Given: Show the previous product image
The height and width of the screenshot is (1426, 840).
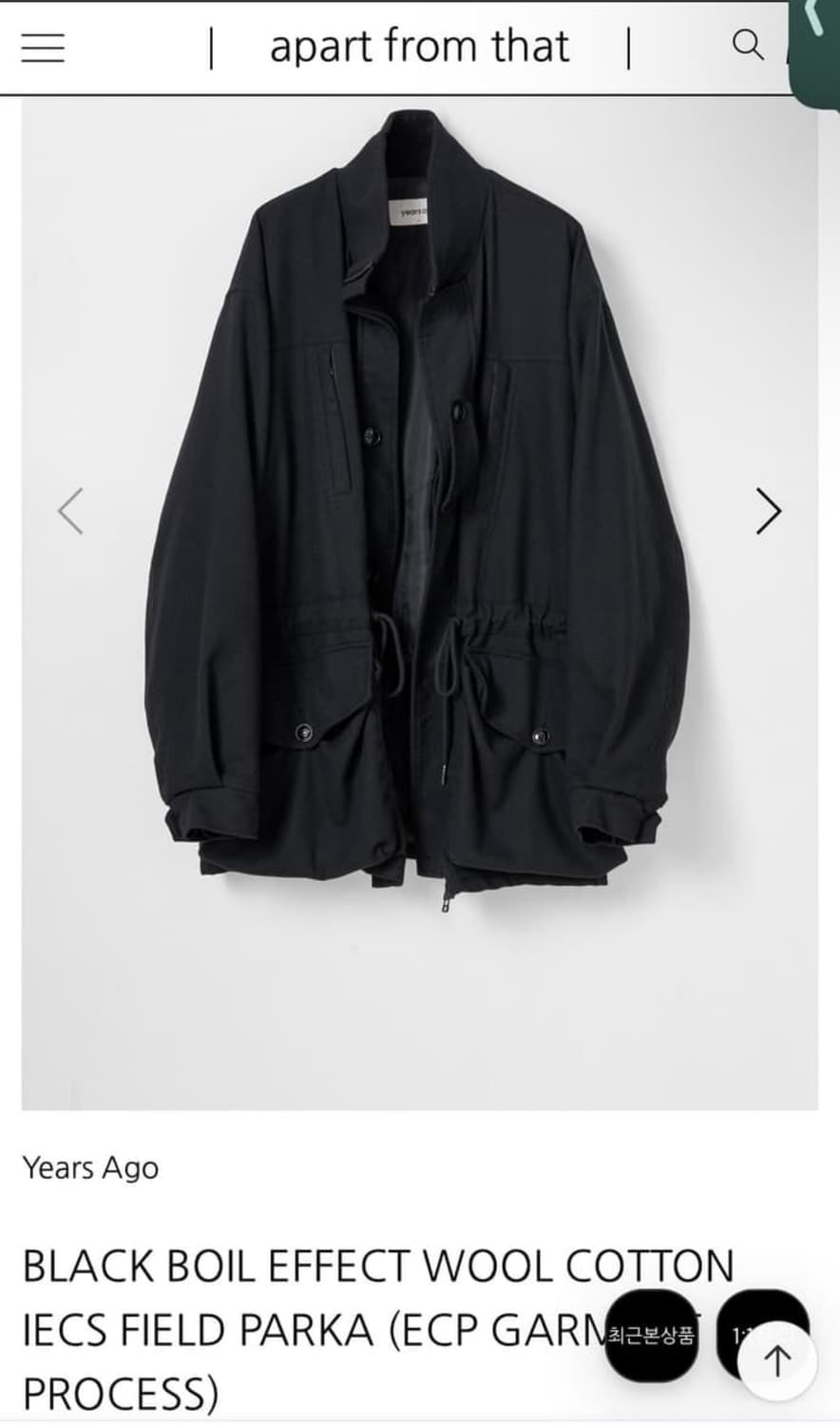Looking at the screenshot, I should 71,511.
